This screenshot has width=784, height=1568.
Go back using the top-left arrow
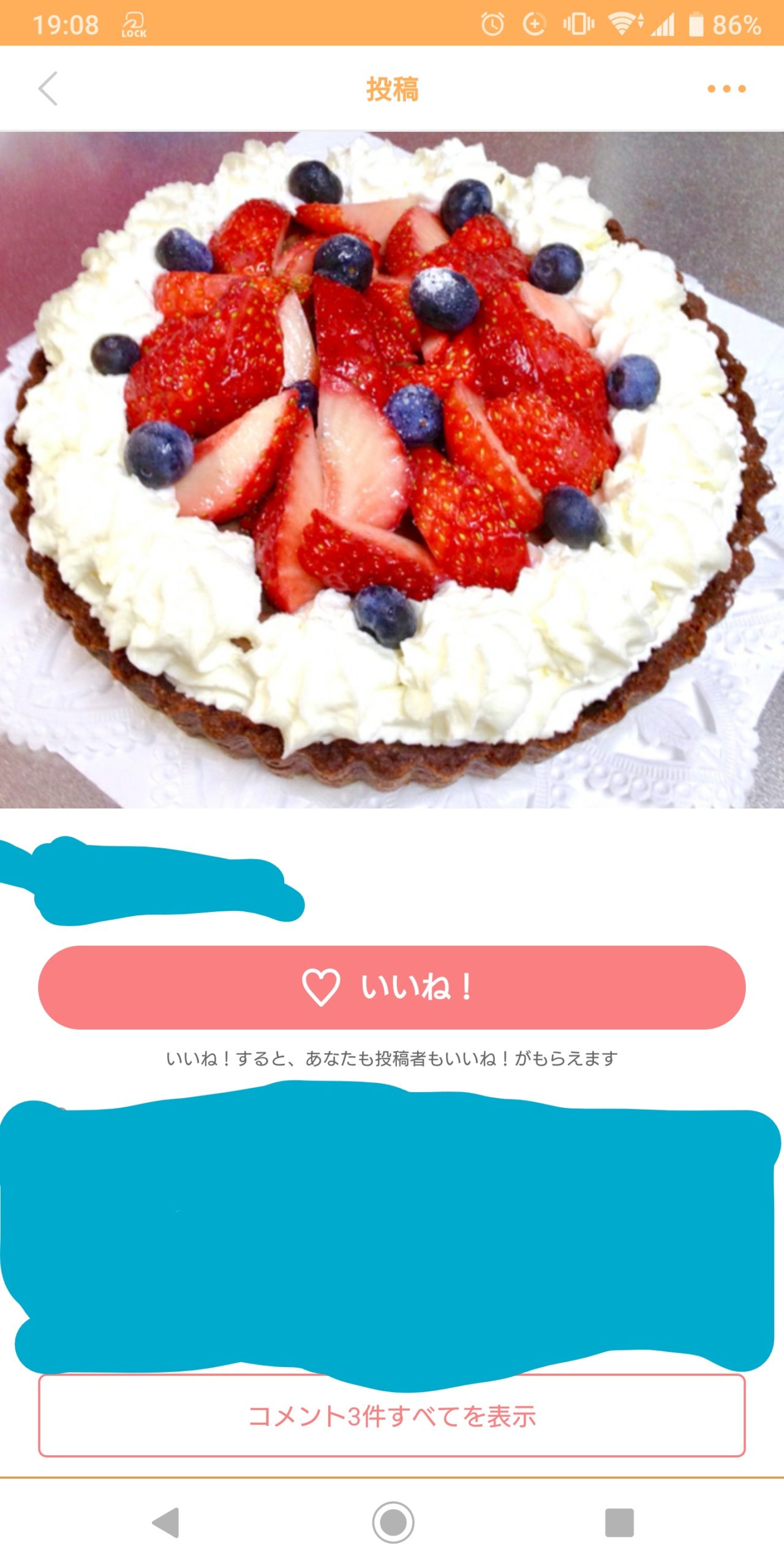(48, 89)
